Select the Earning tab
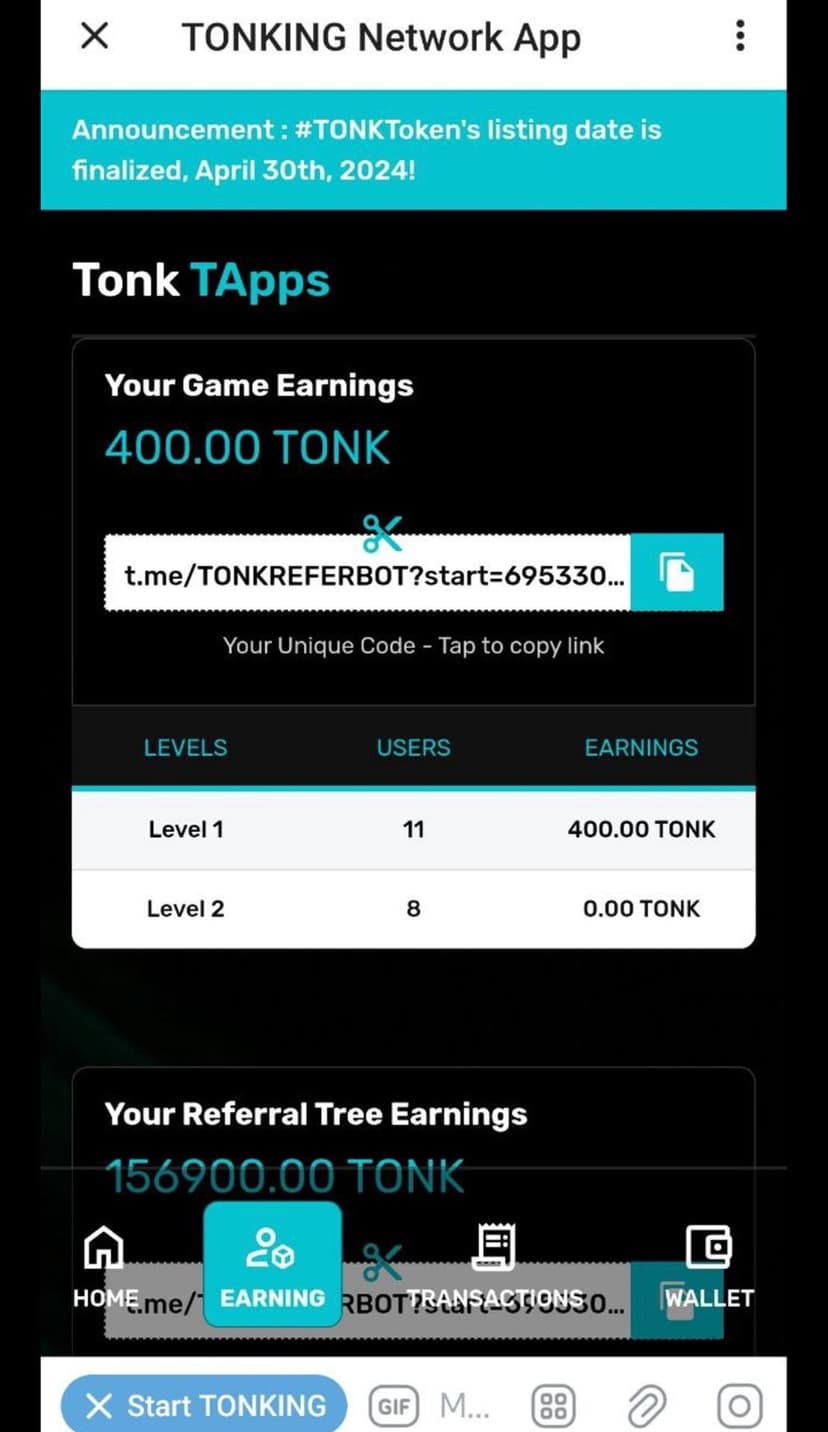The image size is (828, 1432). (272, 1266)
